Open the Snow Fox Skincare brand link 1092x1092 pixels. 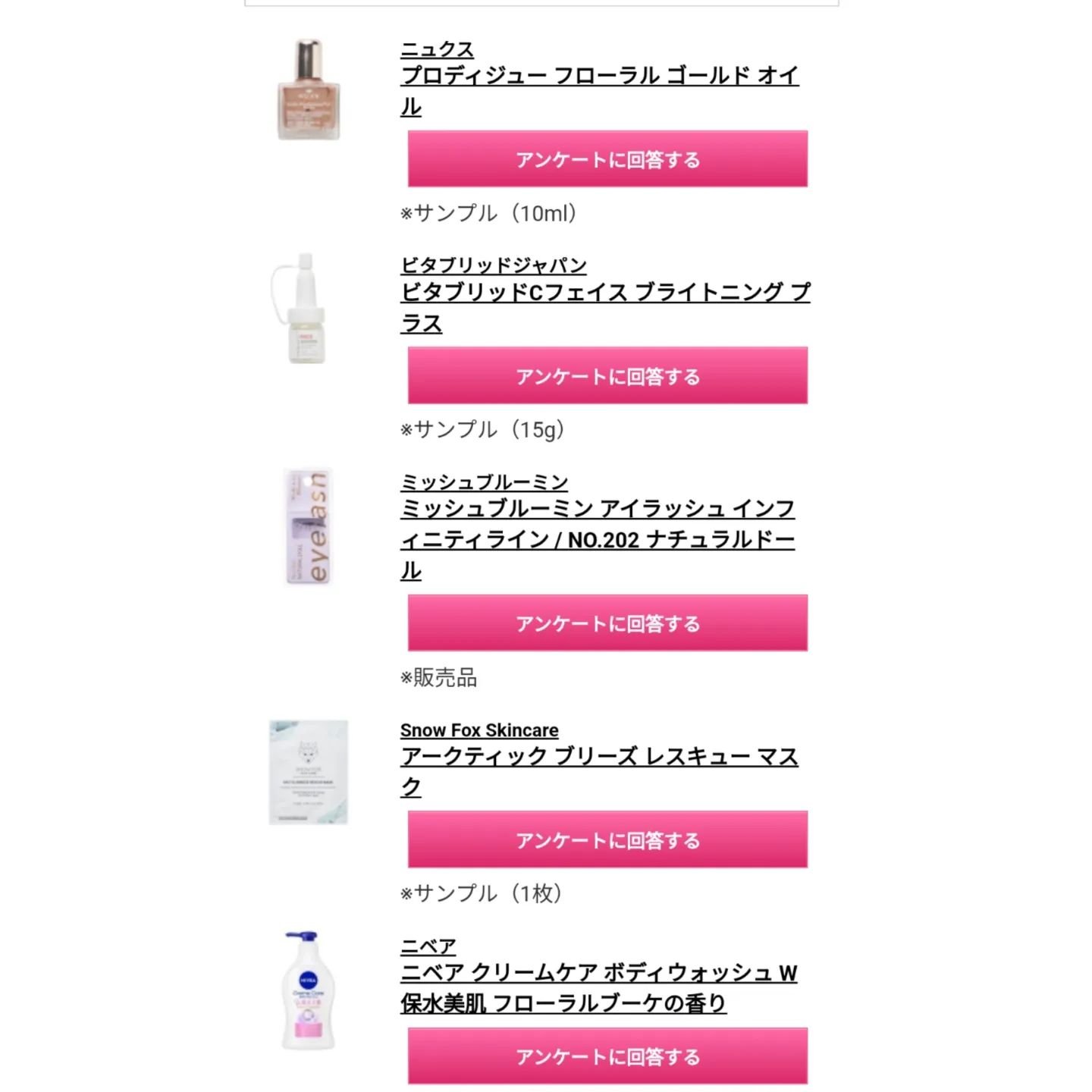tap(479, 730)
